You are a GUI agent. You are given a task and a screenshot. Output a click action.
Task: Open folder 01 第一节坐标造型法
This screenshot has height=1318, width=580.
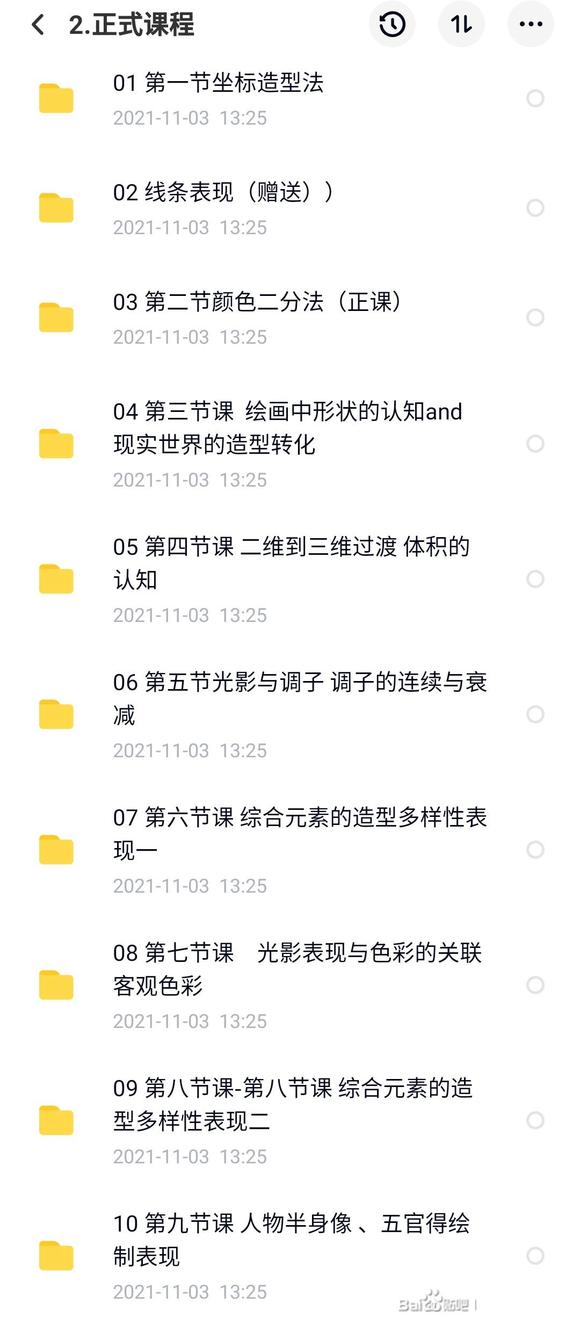click(290, 98)
